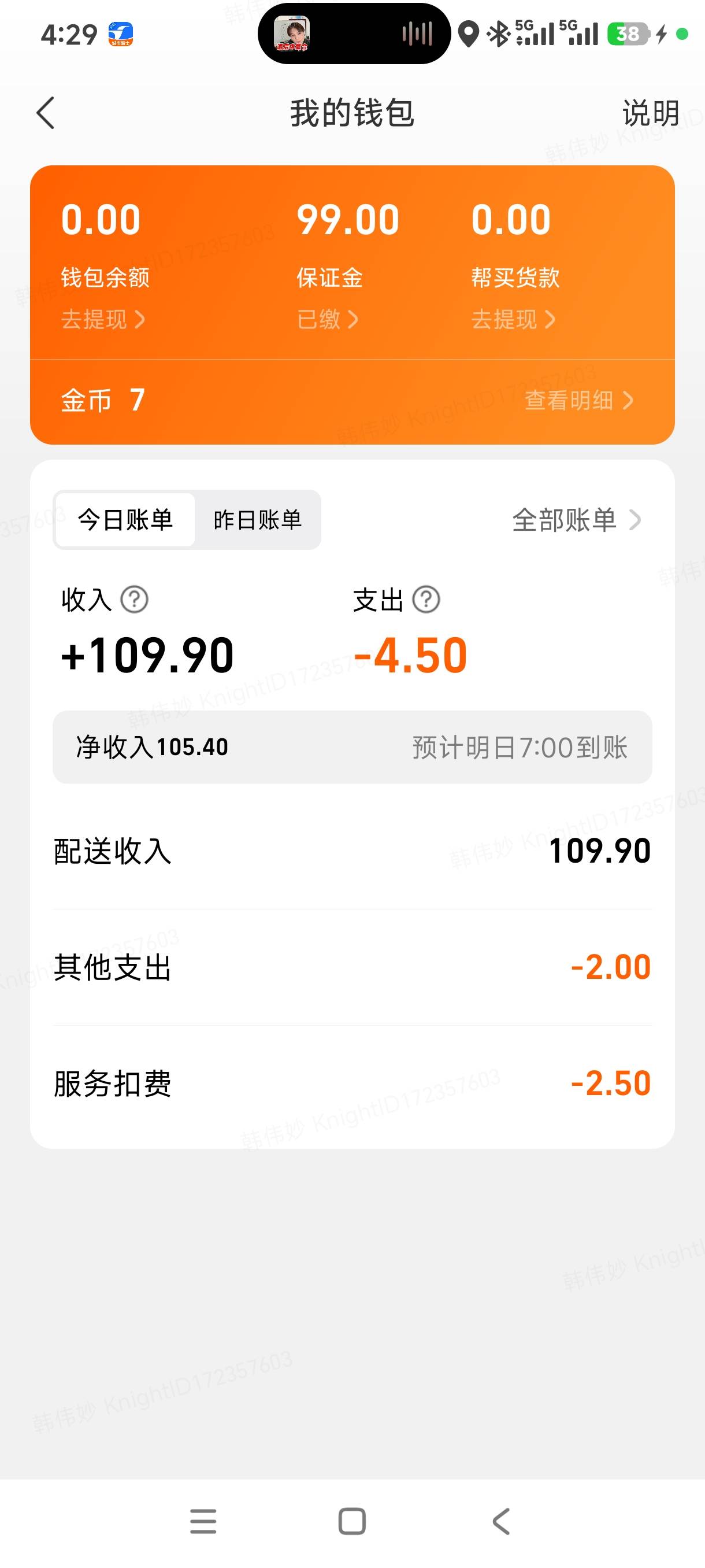705x1568 pixels.
Task: Open 全部账单 to see all bills
Action: pyautogui.click(x=576, y=520)
